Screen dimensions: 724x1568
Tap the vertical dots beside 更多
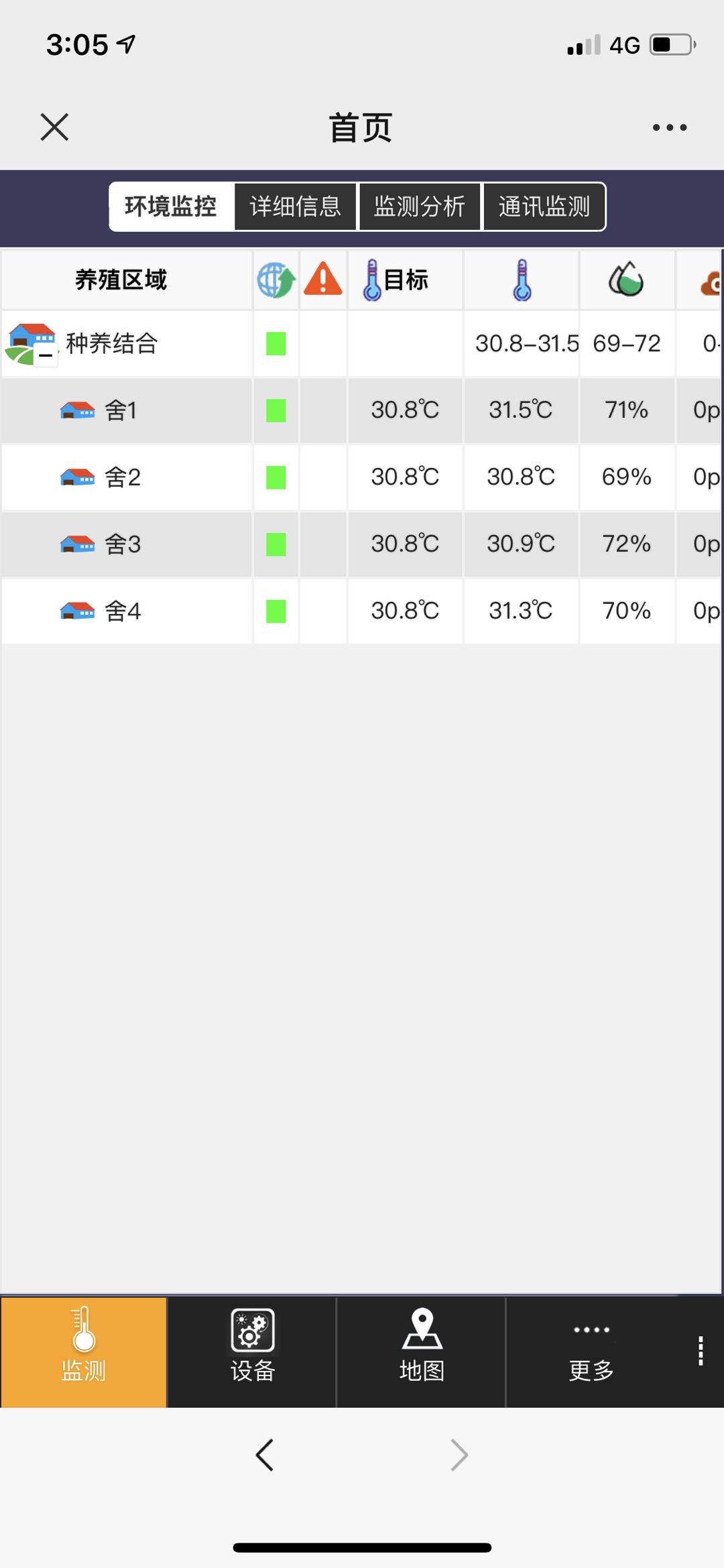(701, 1351)
